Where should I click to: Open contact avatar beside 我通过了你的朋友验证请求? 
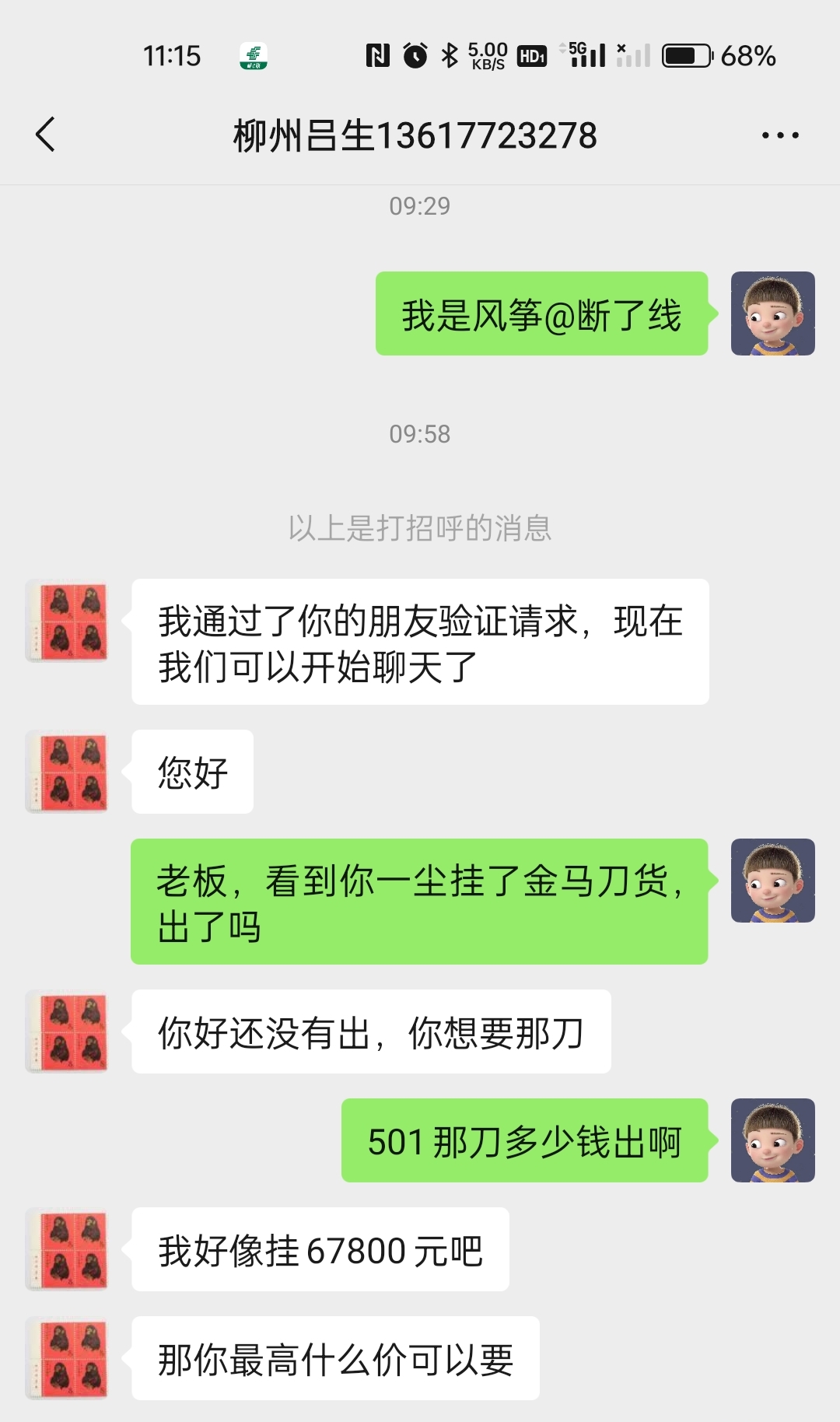(x=67, y=621)
